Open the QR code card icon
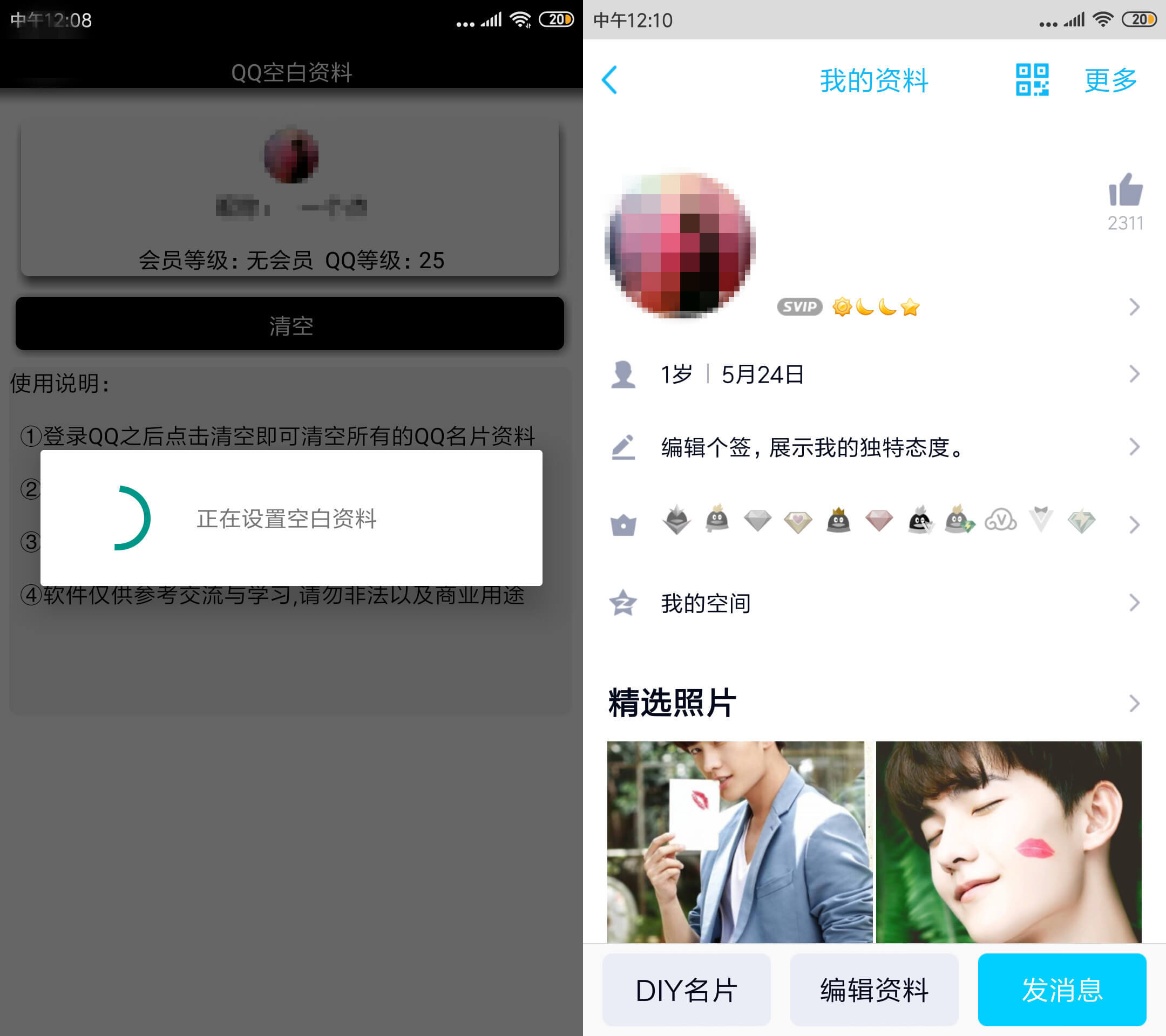 1032,80
